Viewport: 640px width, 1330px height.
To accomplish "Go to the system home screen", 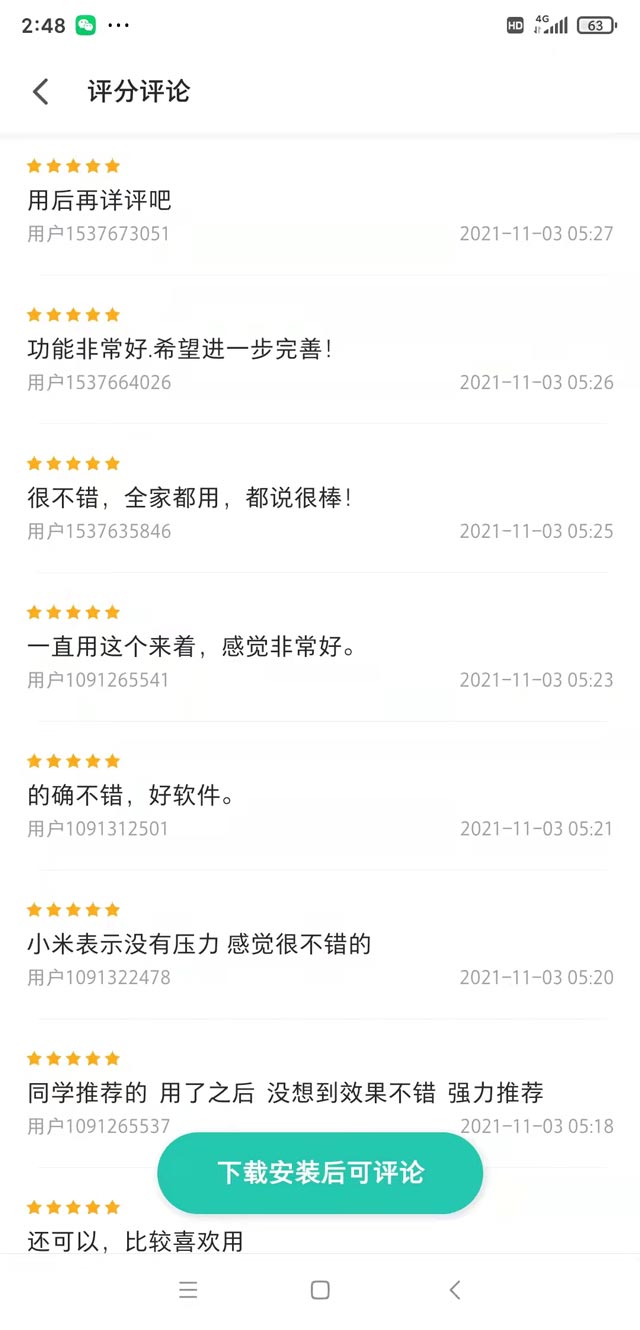I will [320, 1290].
